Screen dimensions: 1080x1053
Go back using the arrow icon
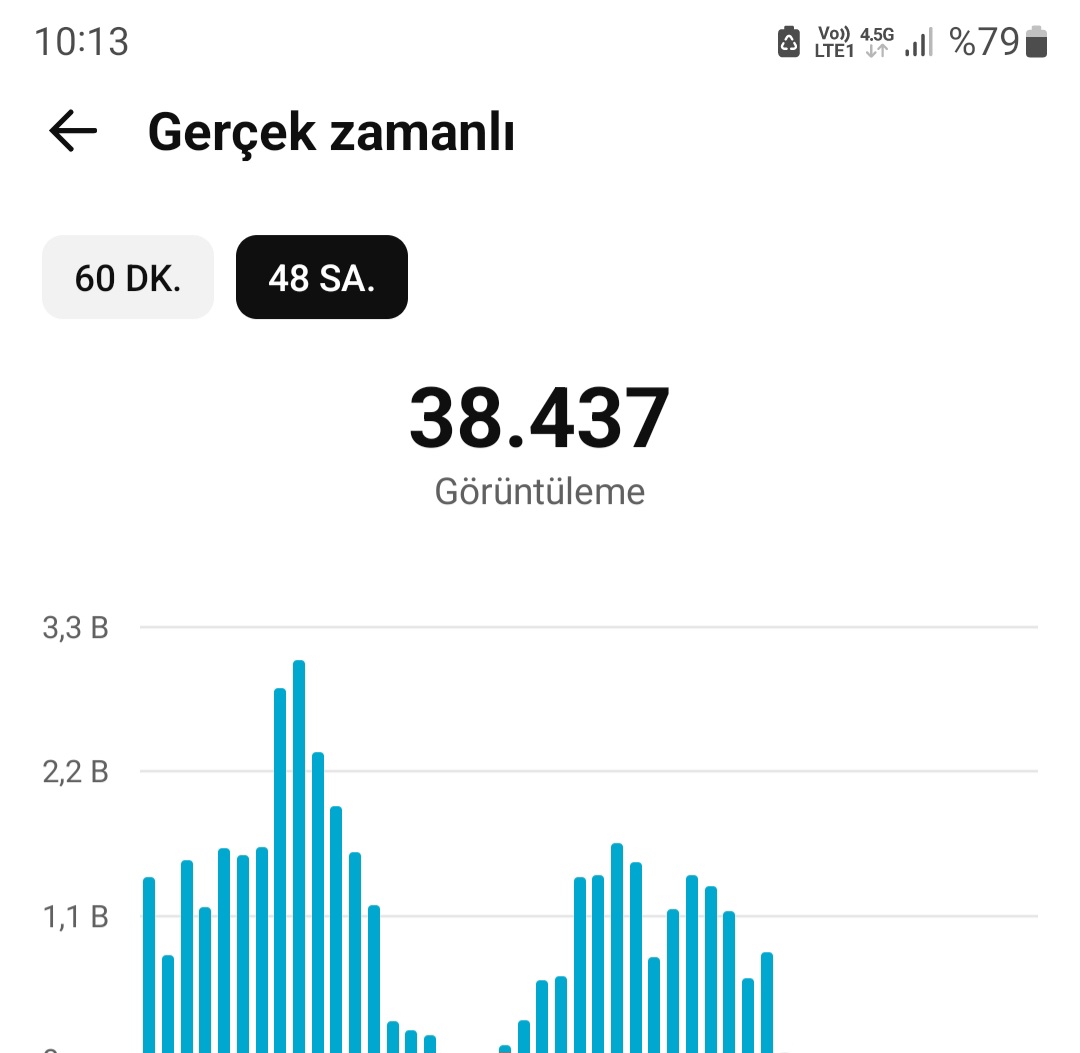point(73,131)
